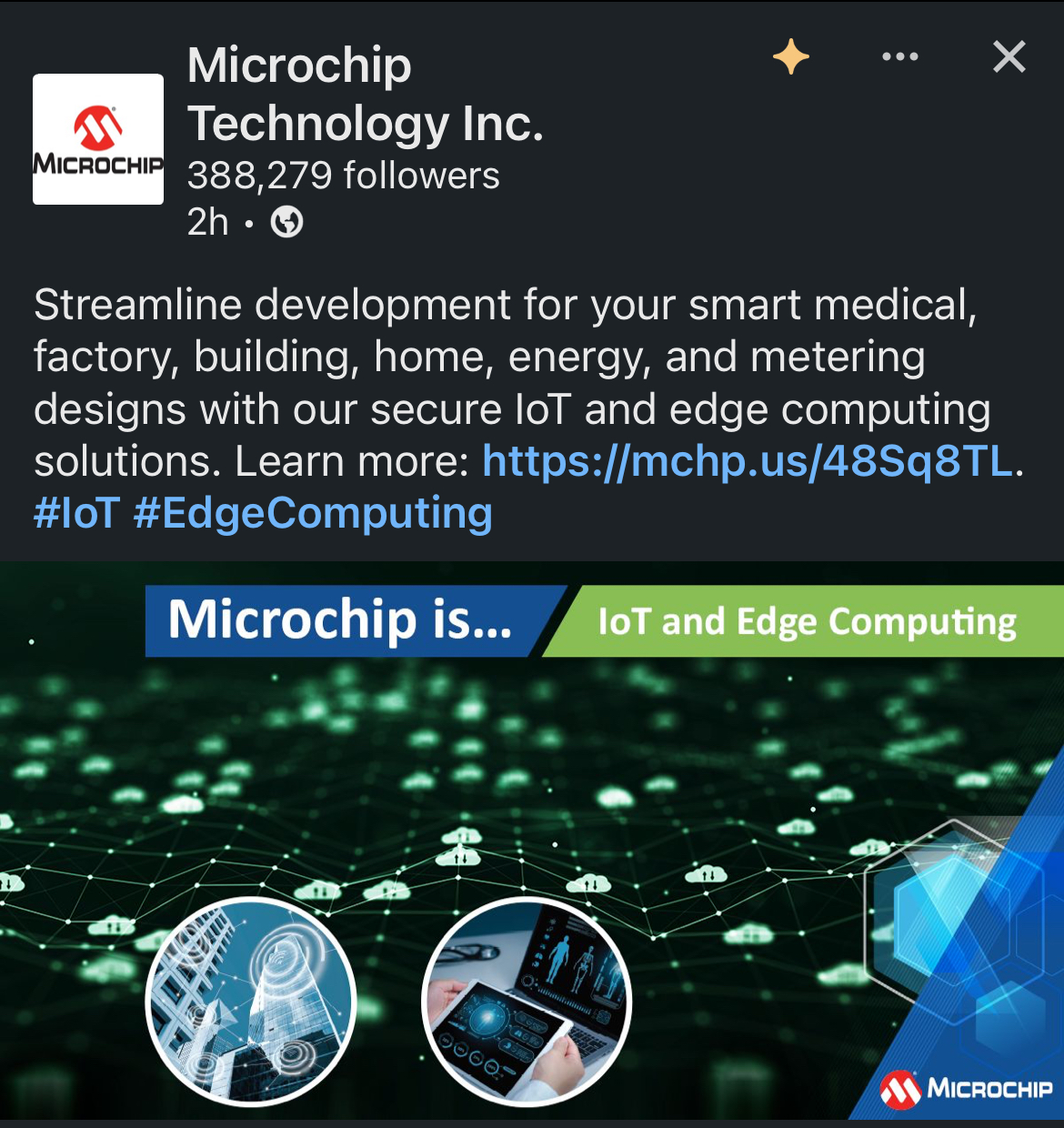Dismiss the Microchip Technology post
The image size is (1064, 1128).
(1009, 57)
